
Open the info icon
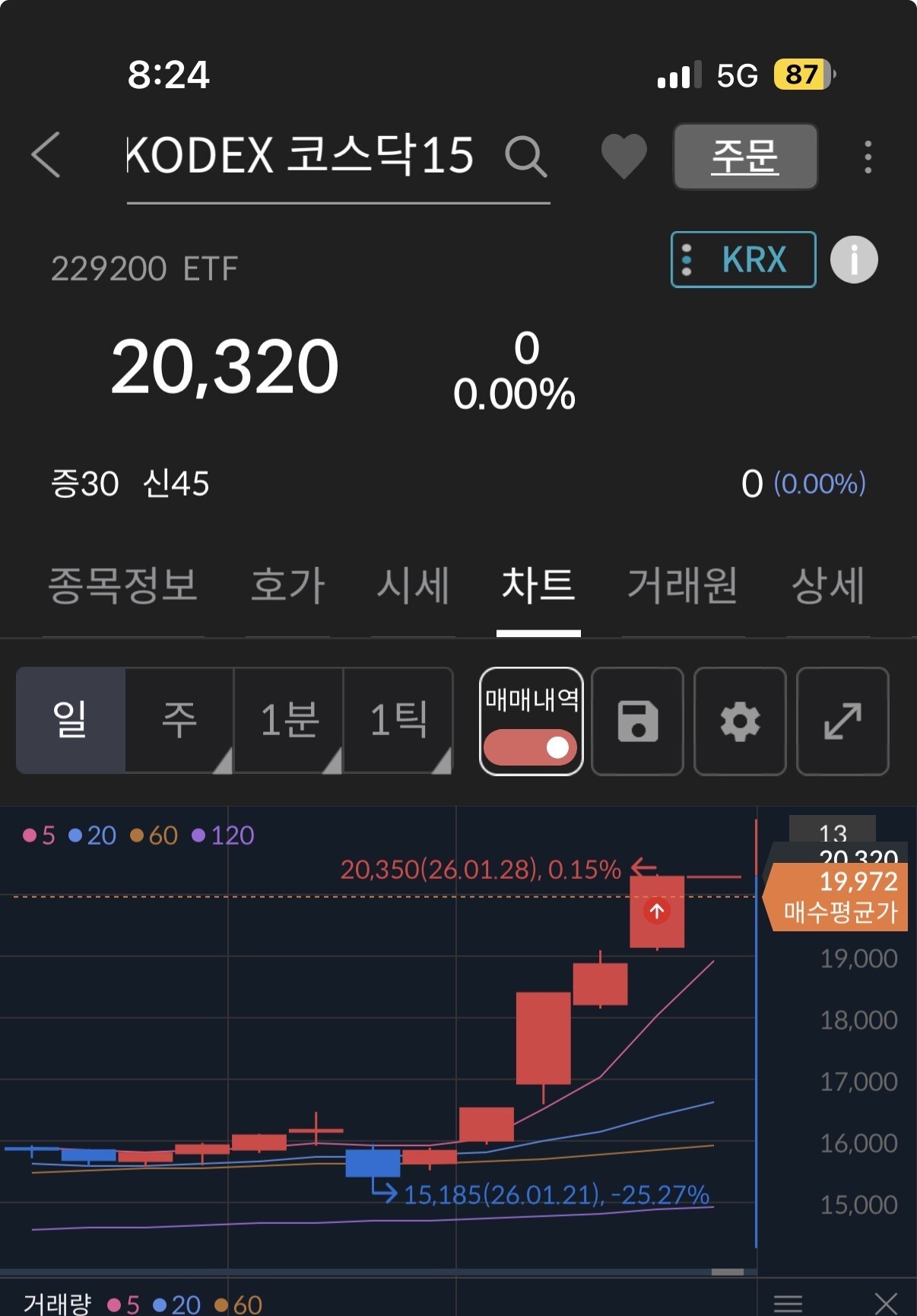tap(853, 260)
